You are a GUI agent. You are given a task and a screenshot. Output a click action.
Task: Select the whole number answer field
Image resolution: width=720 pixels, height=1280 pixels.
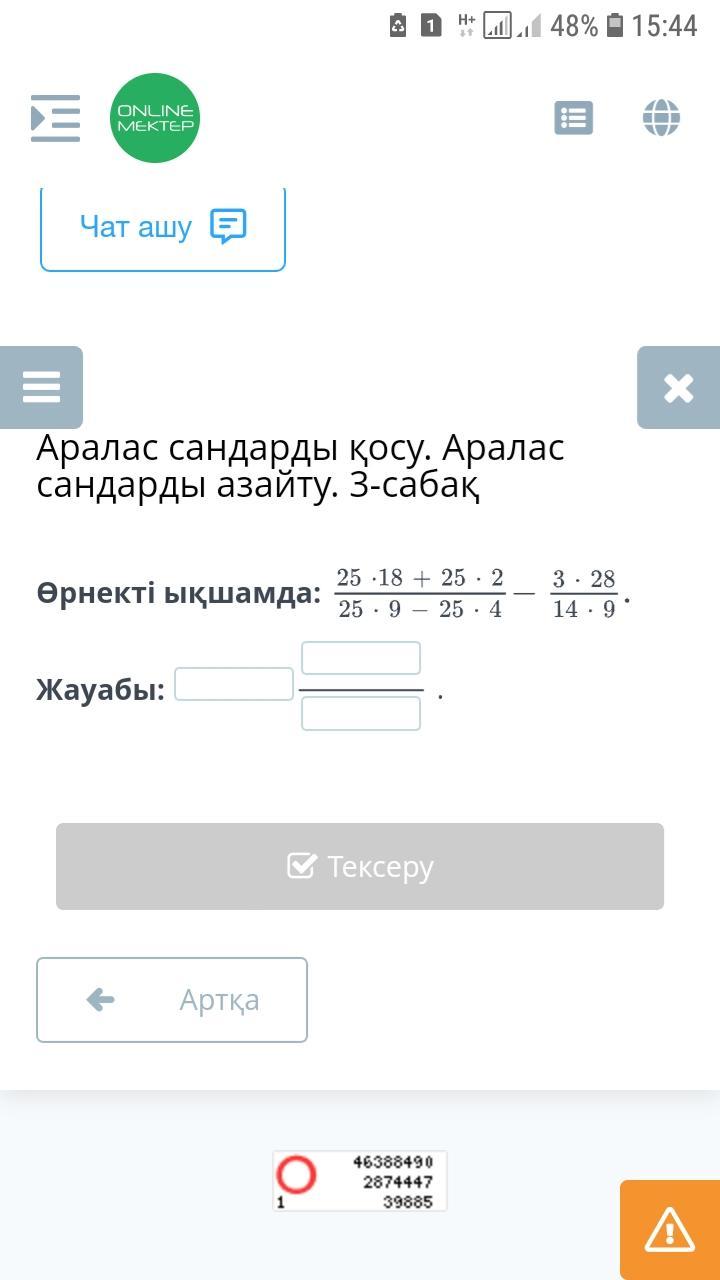click(234, 684)
